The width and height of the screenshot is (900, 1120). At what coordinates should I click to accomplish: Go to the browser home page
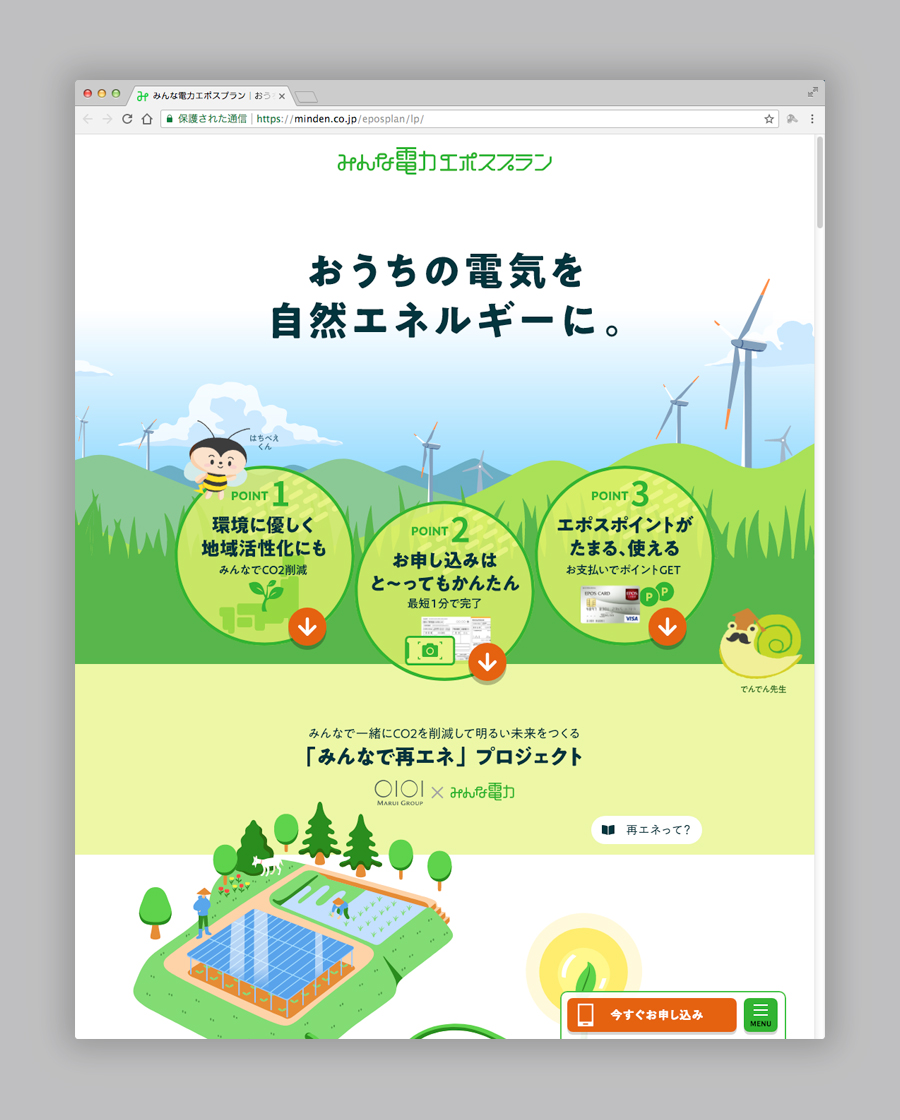[x=147, y=118]
